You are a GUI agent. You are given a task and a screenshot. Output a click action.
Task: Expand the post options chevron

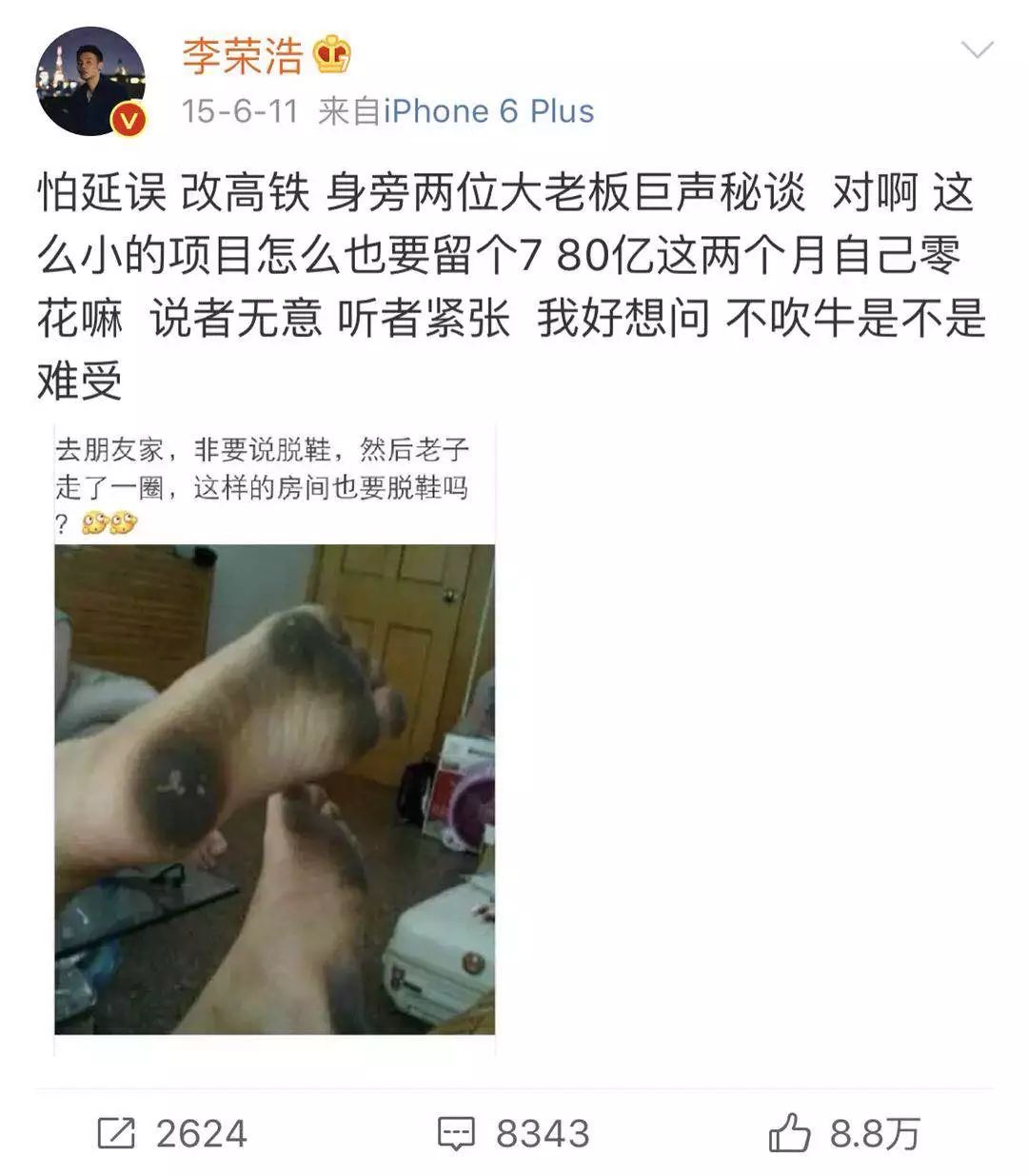tap(977, 50)
